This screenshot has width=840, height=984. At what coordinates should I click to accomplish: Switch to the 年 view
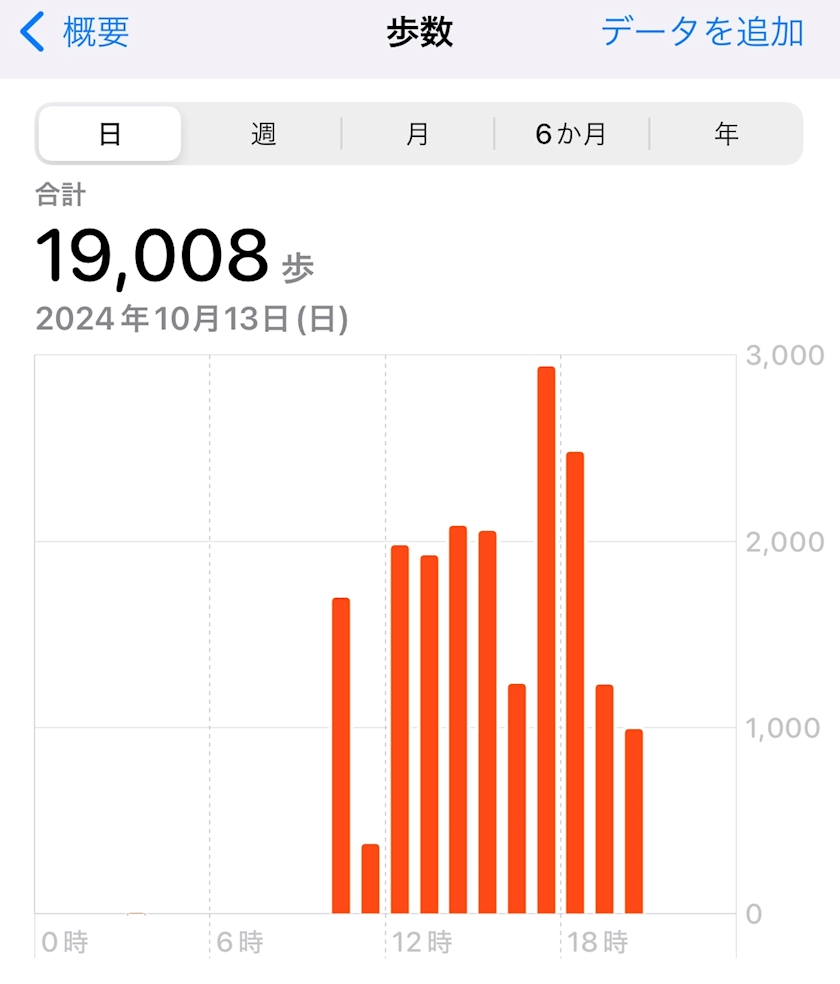click(x=726, y=134)
